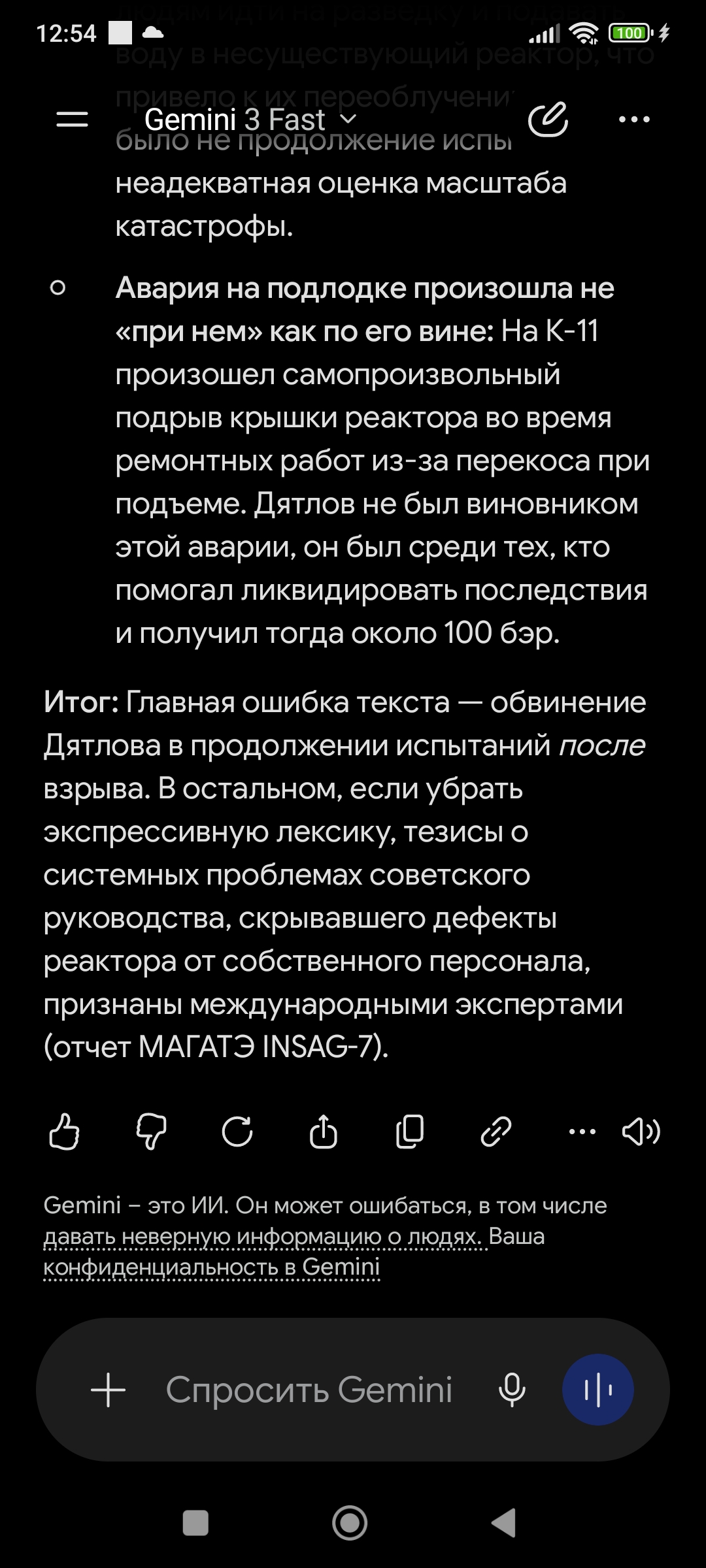Open more options under the response
The image size is (706, 1568).
[x=582, y=1132]
